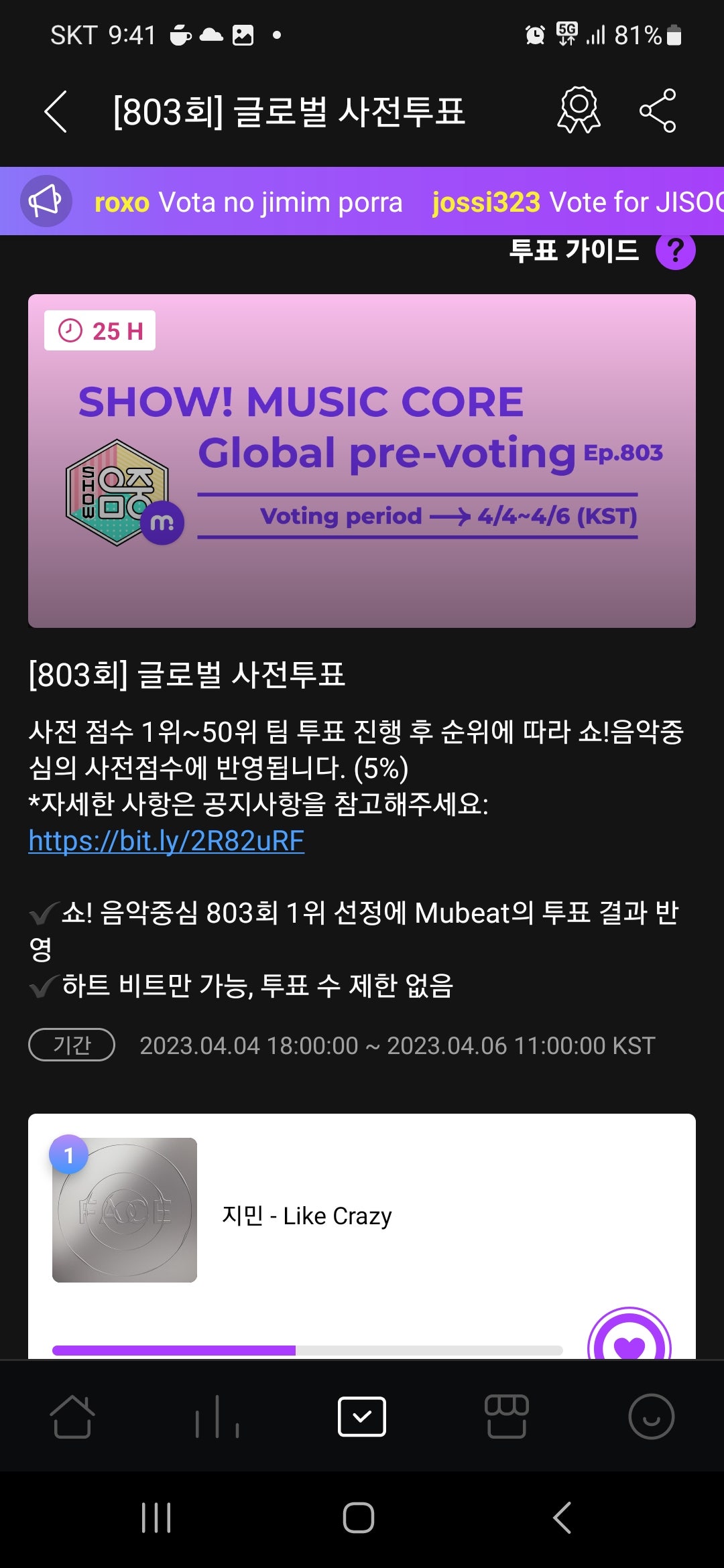Switch to the Home tab
This screenshot has width=724, height=1568.
point(72,1417)
